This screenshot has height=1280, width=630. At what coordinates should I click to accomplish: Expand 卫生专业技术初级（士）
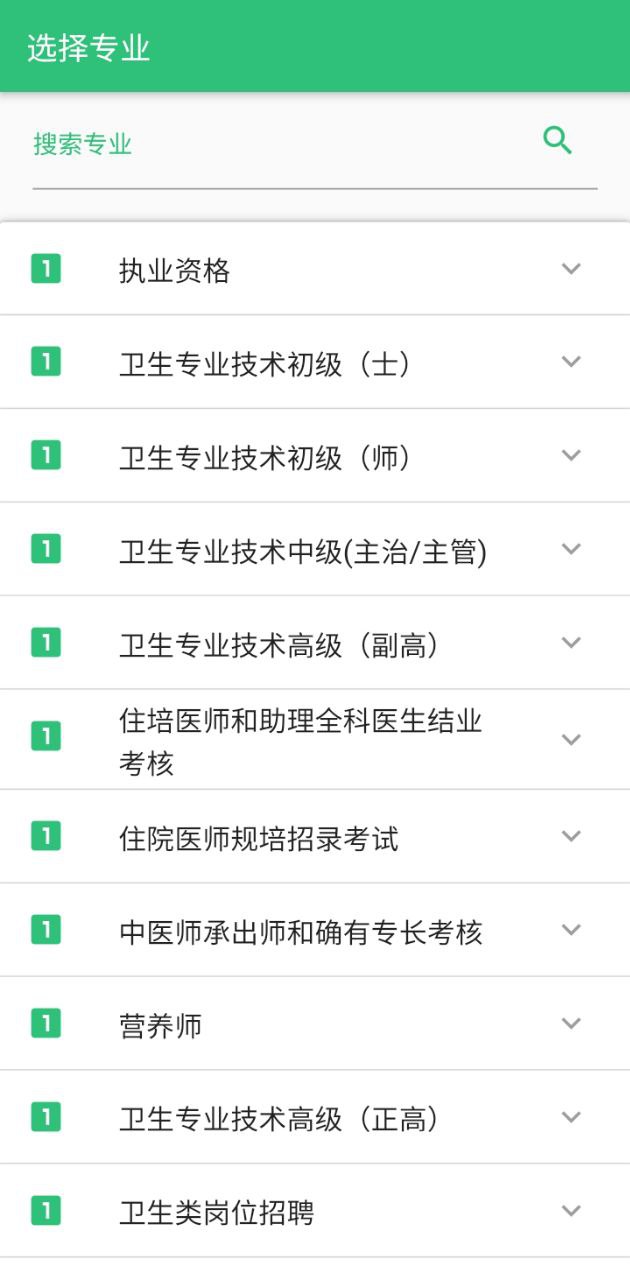point(571,362)
